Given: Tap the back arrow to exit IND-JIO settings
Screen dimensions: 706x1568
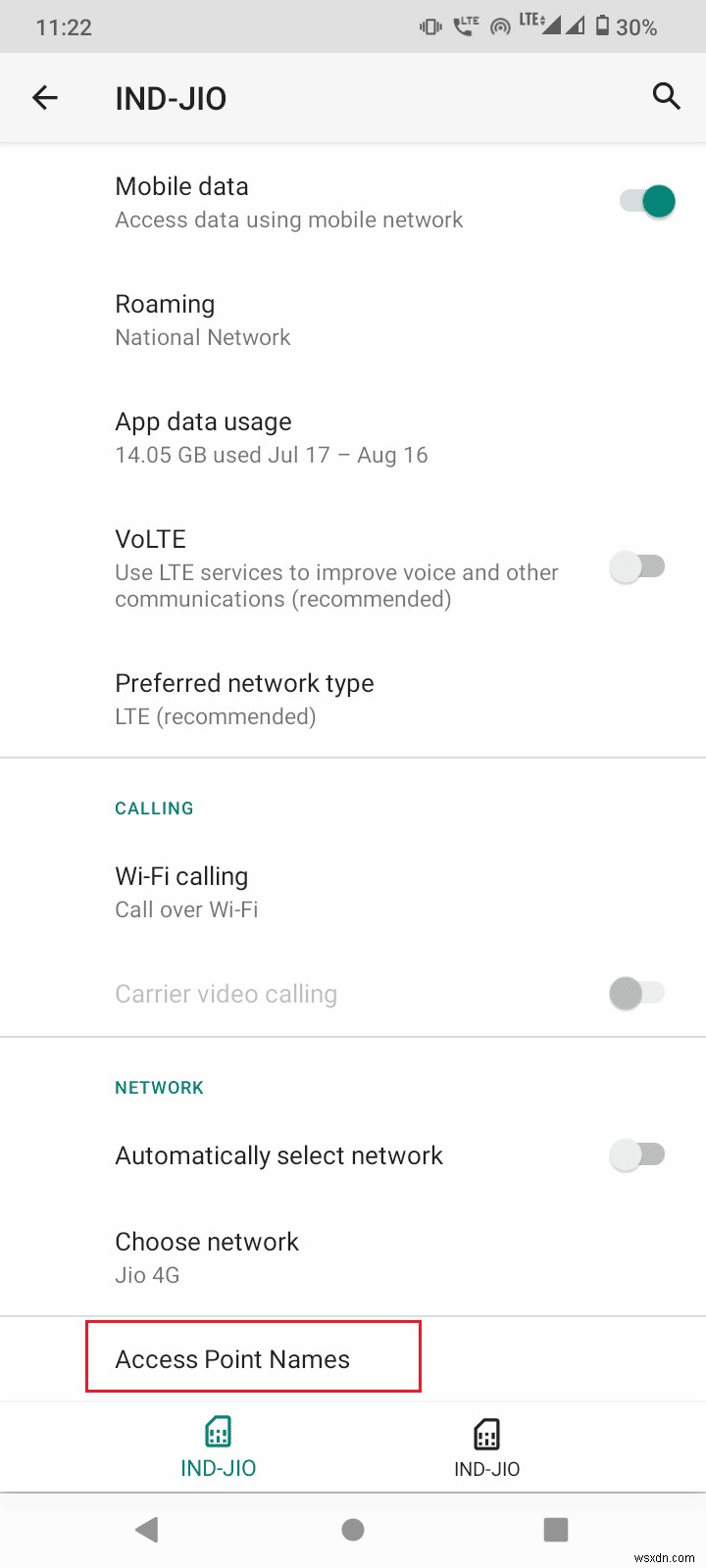Looking at the screenshot, I should coord(45,97).
